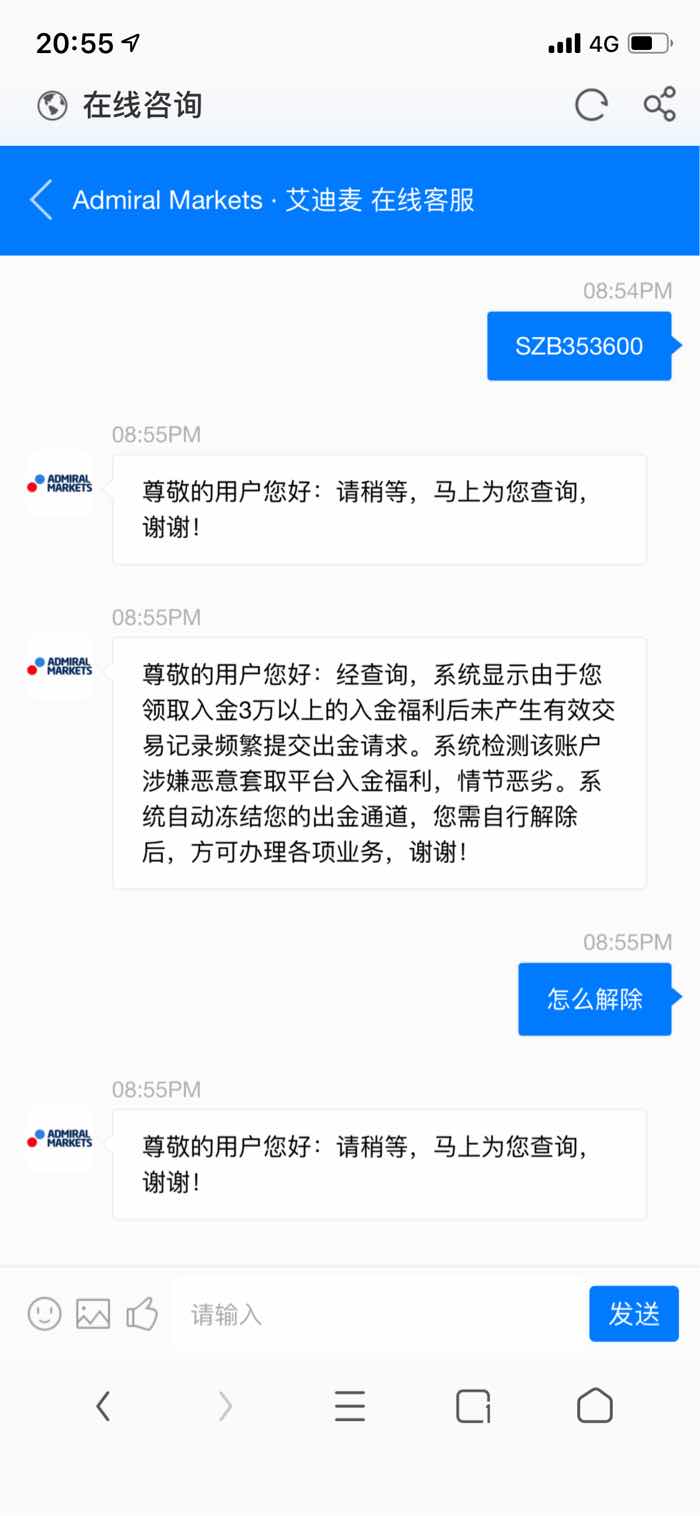Send the message with the 发送 button
This screenshot has height=1516, width=700.
(633, 1313)
